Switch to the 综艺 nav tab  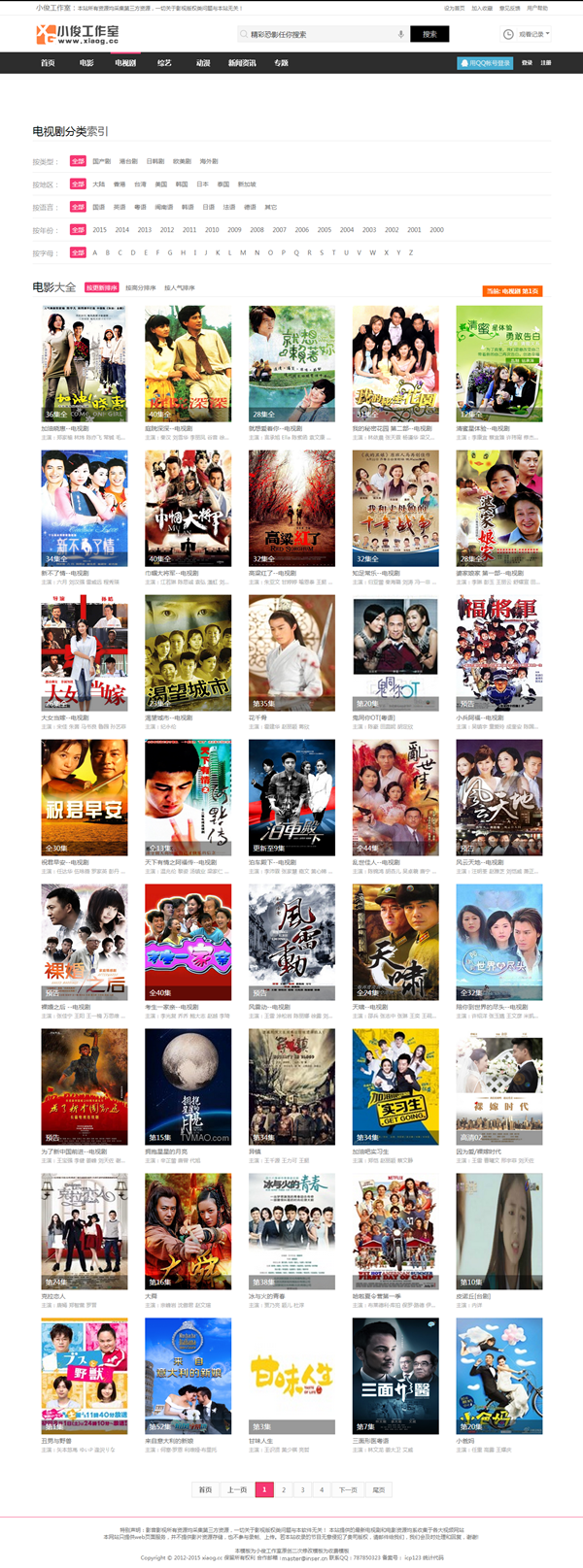[164, 63]
